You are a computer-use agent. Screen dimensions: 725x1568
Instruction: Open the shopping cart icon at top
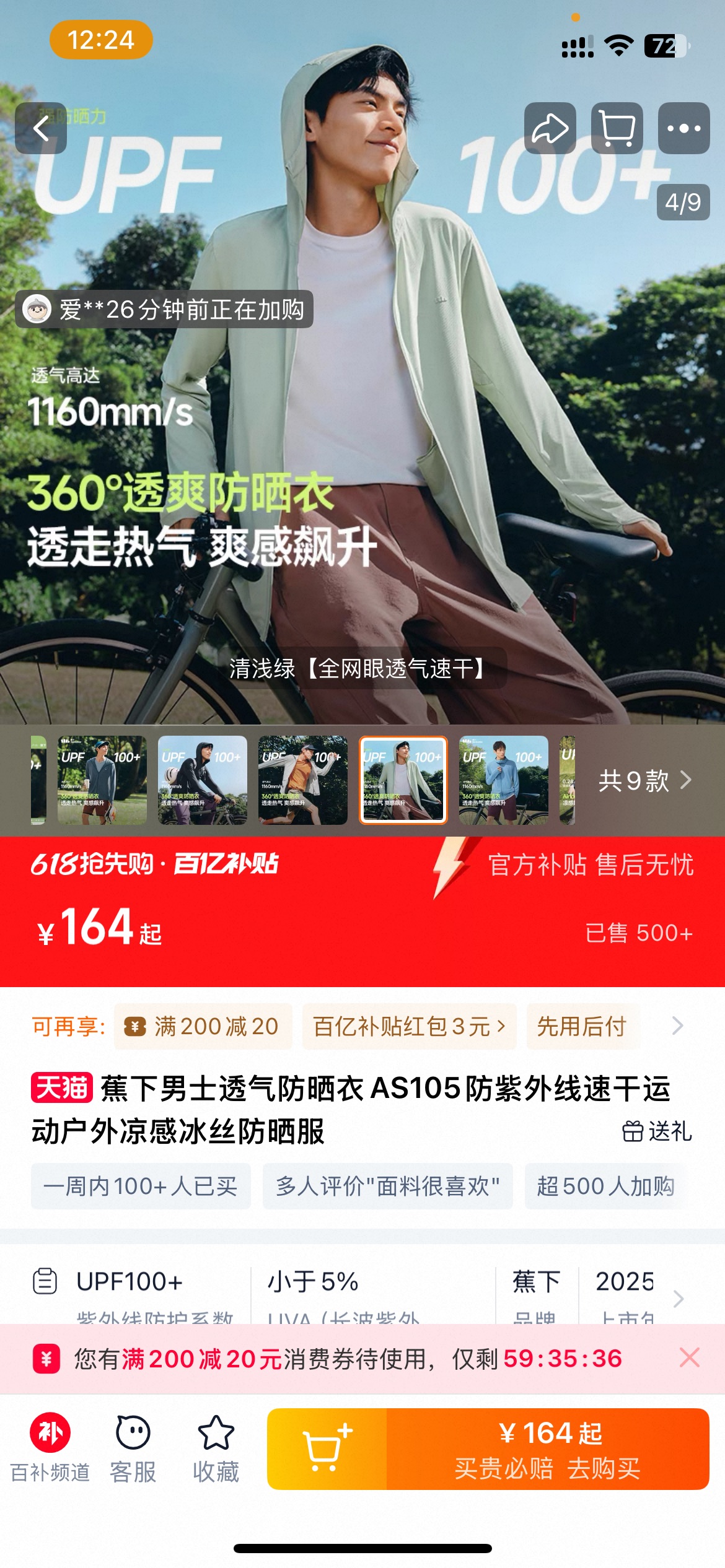point(617,128)
